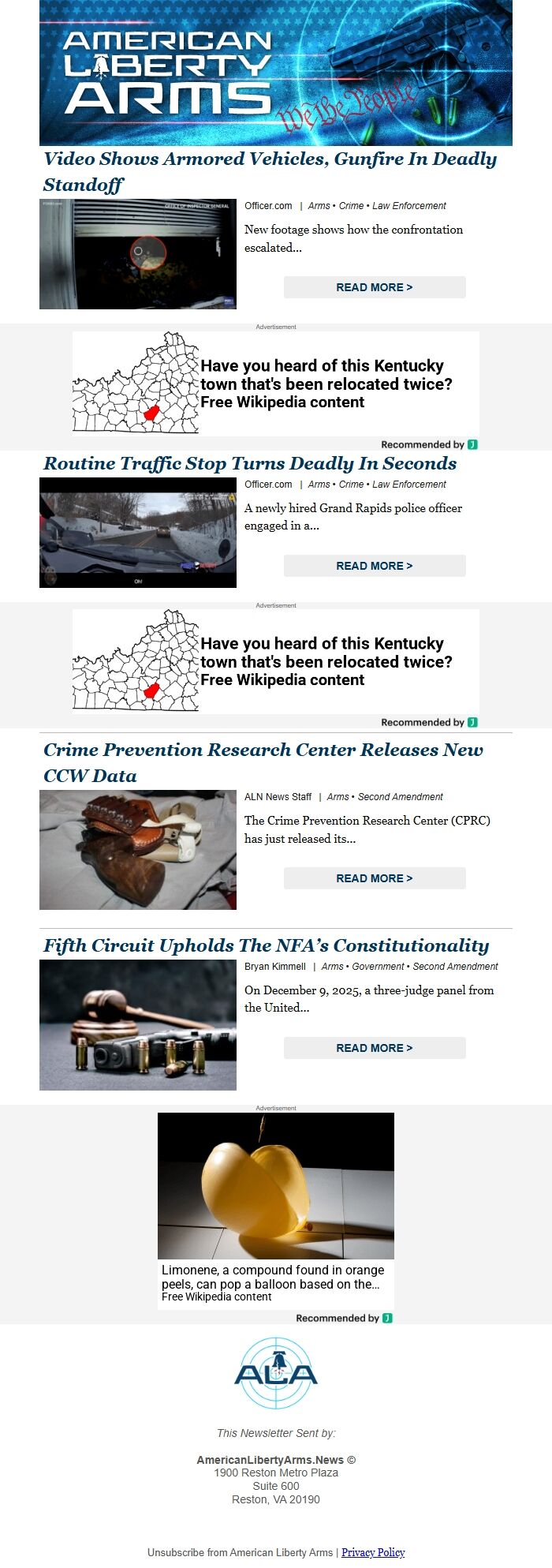The width and height of the screenshot is (552, 1568).
Task: Open the Privacy Policy link
Action: pos(373,1552)
